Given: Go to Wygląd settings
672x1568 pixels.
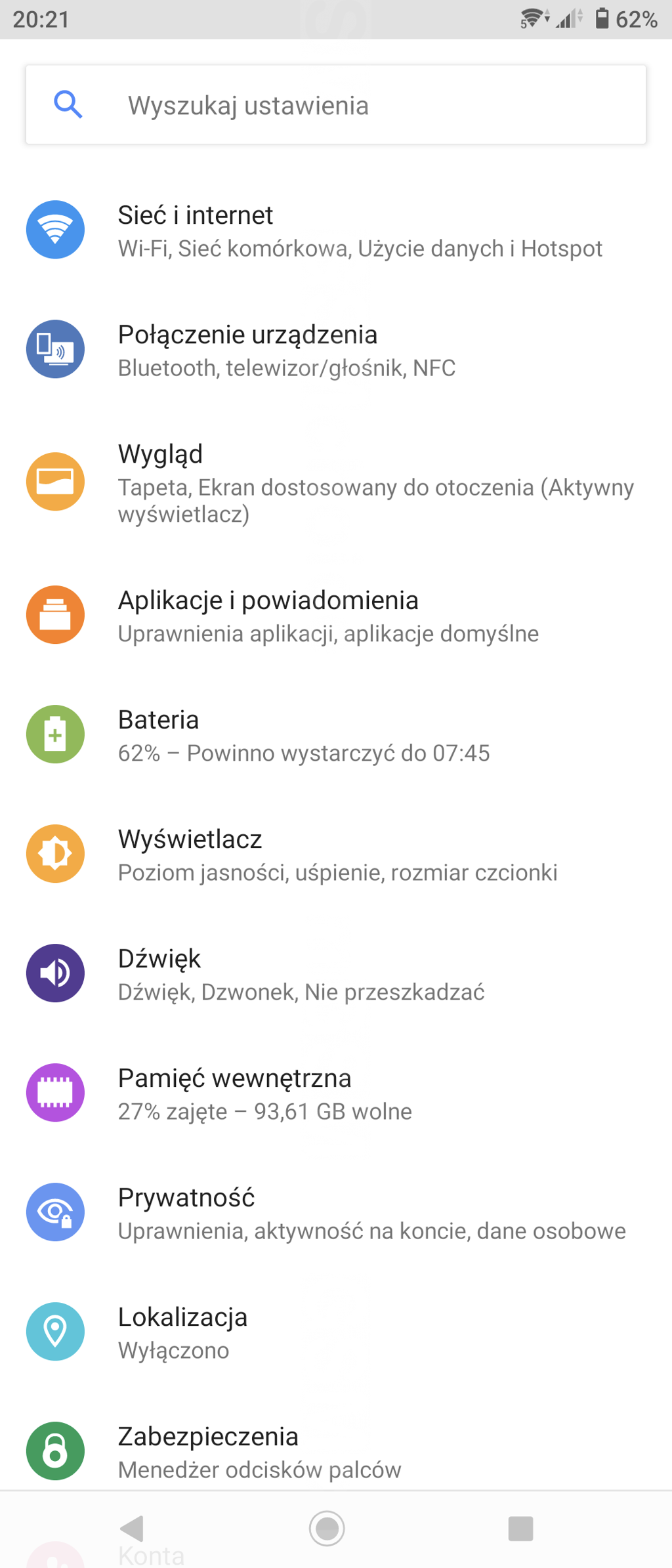Looking at the screenshot, I should (x=335, y=482).
